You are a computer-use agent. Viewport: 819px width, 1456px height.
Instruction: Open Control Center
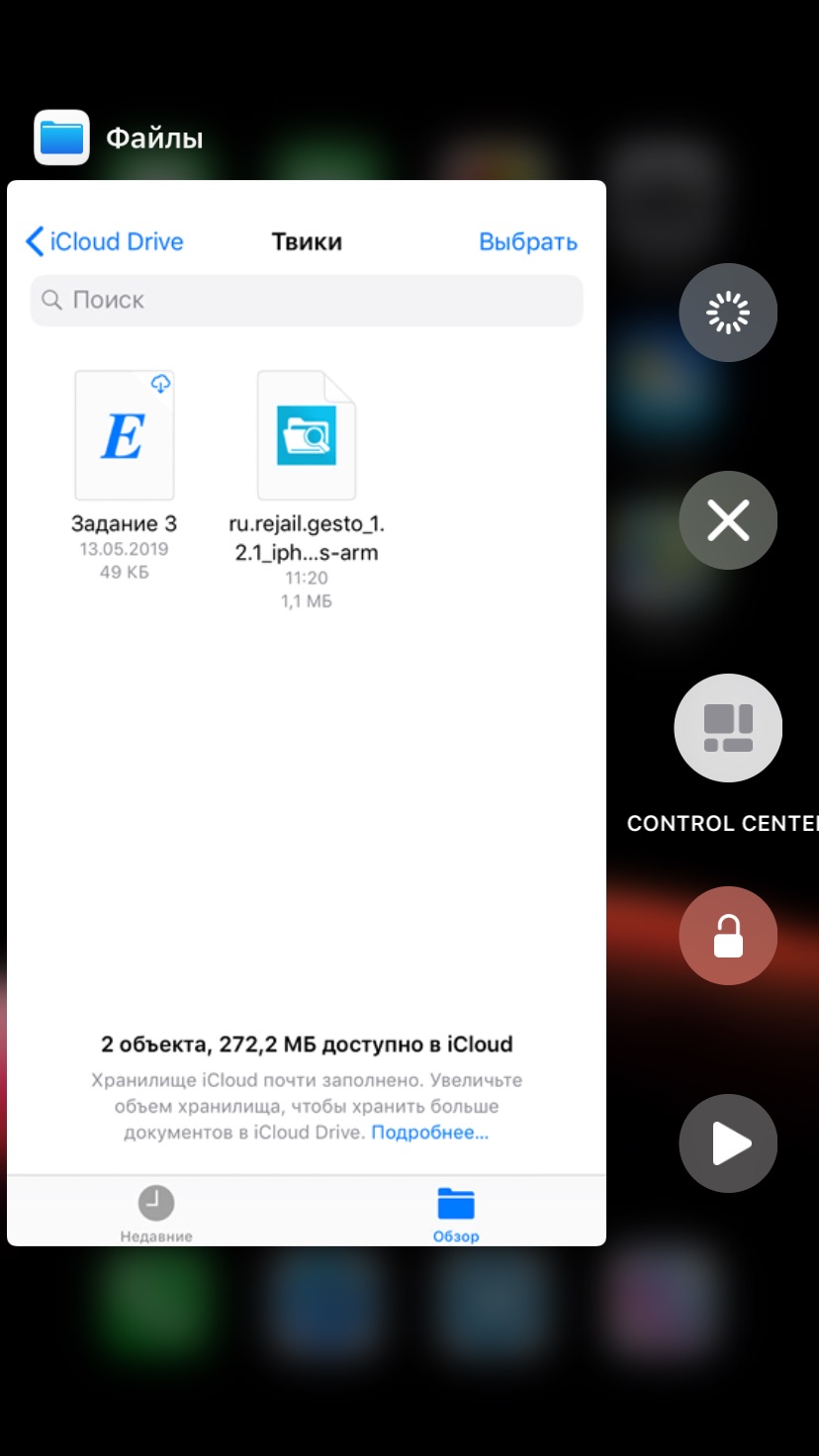tap(728, 728)
